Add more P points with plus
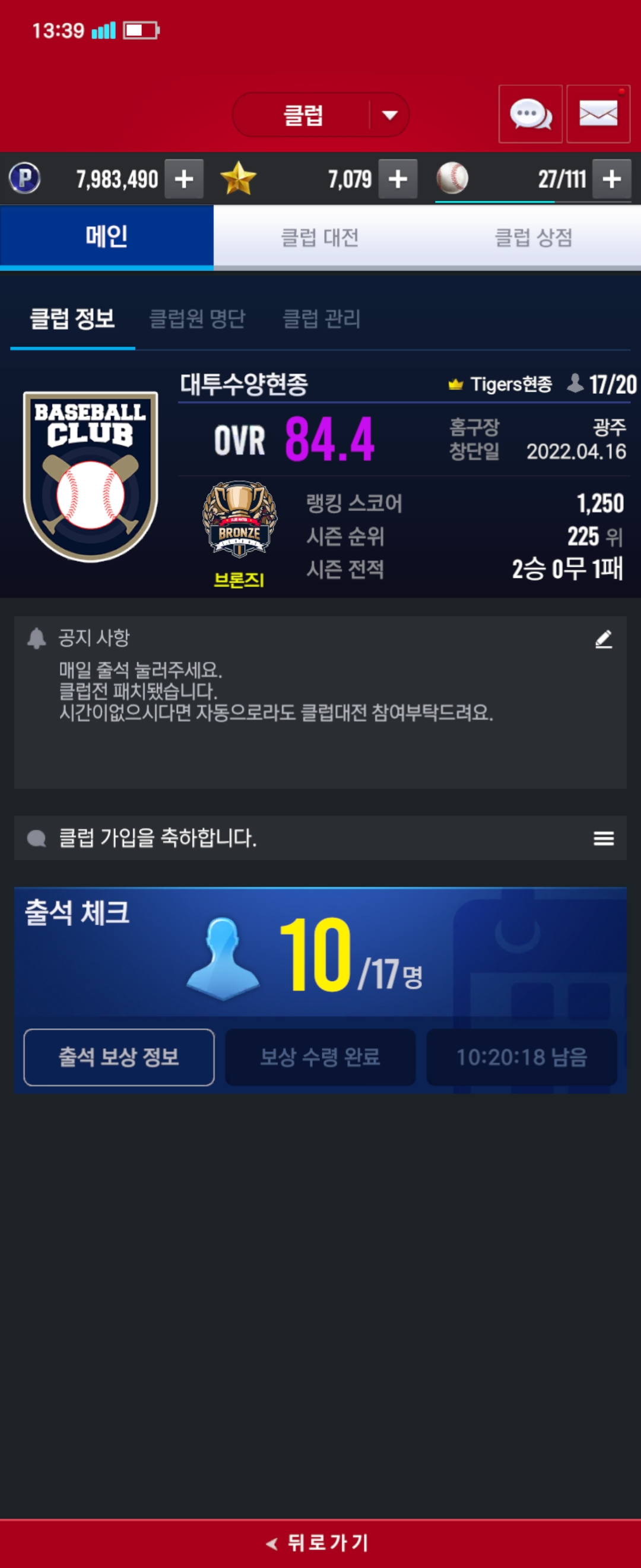The width and height of the screenshot is (641, 1568). point(184,179)
